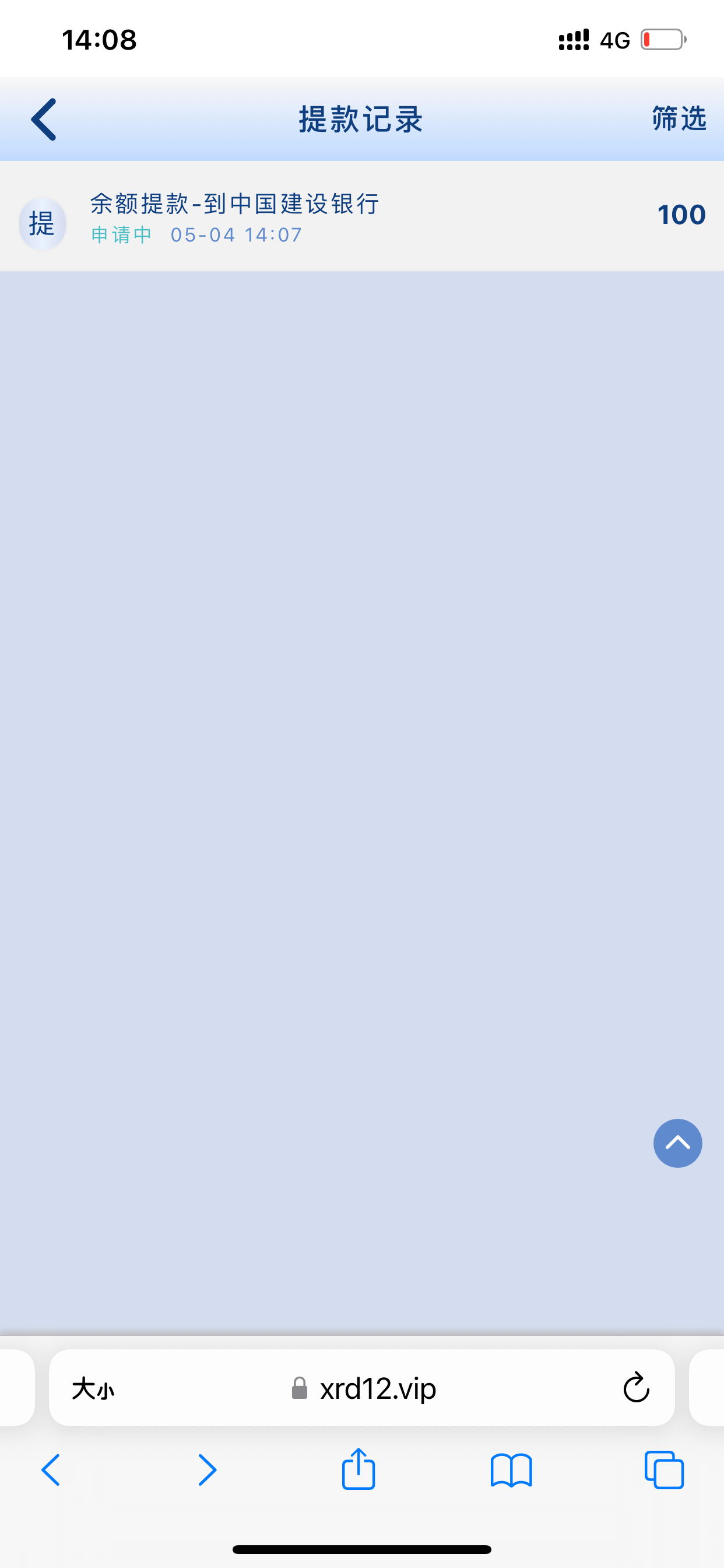Tap the xrd12.vip address bar
This screenshot has height=1568, width=724.
[365, 1389]
